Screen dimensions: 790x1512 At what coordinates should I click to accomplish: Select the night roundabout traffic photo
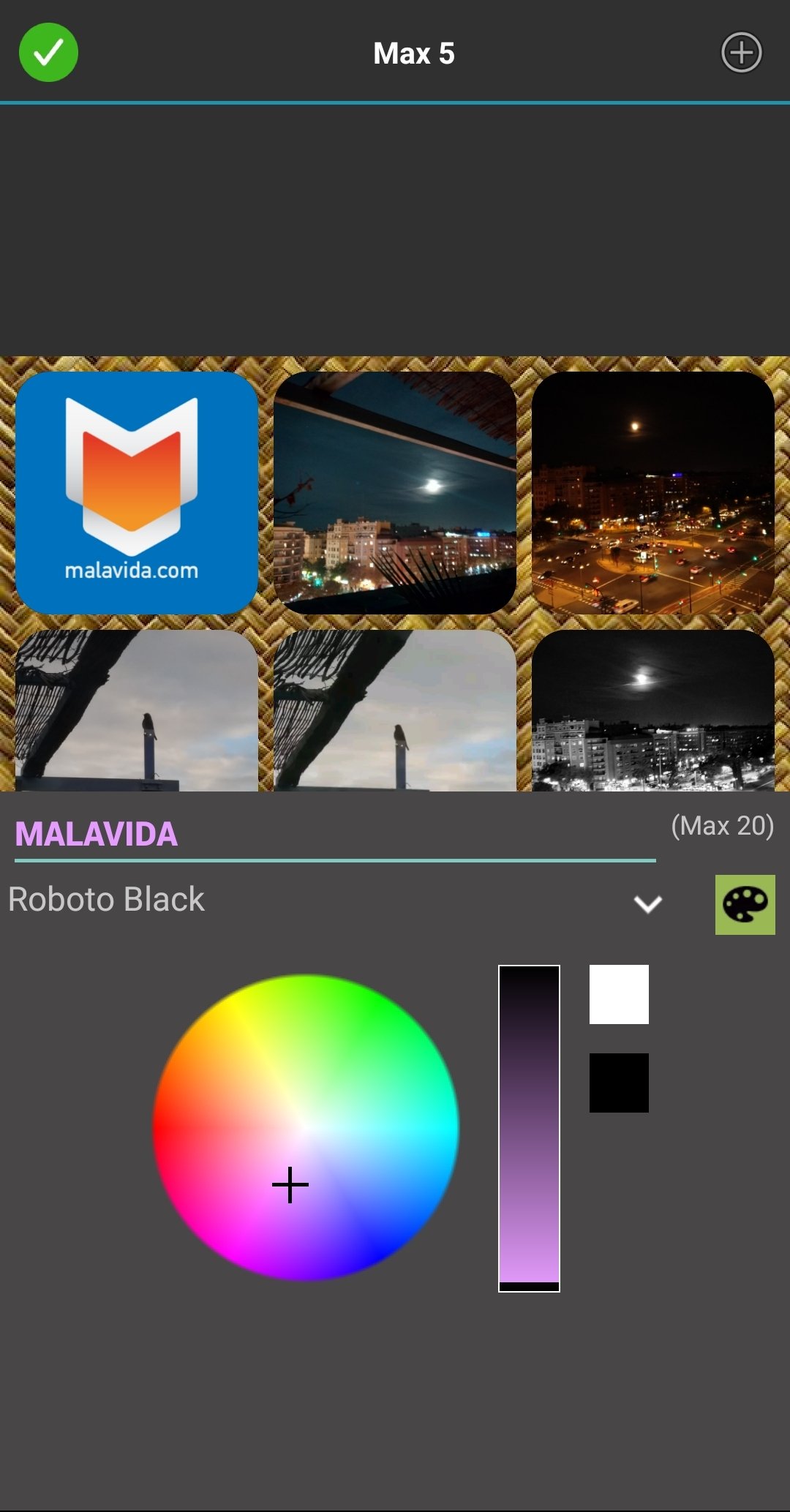click(x=653, y=493)
